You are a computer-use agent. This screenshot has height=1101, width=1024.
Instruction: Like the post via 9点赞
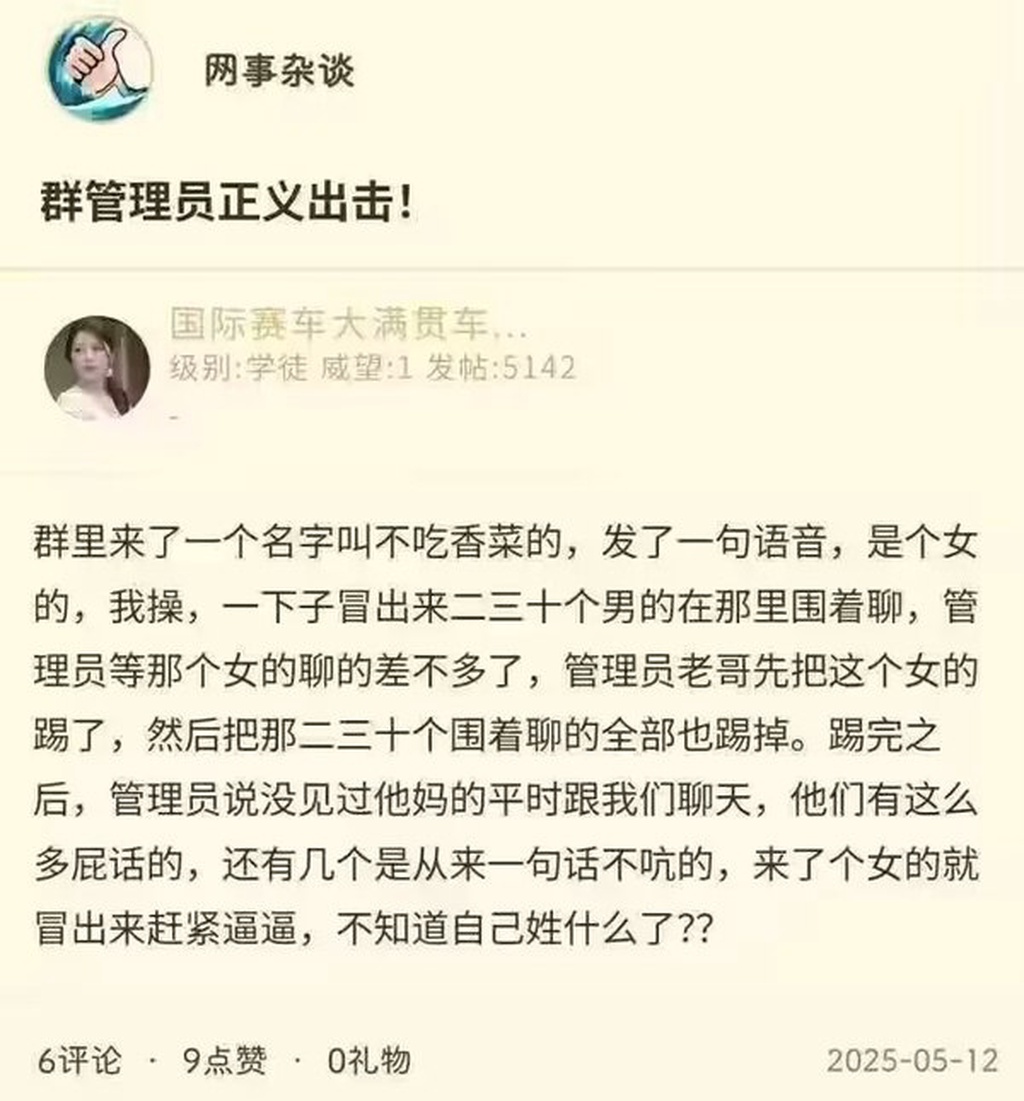coord(224,1060)
